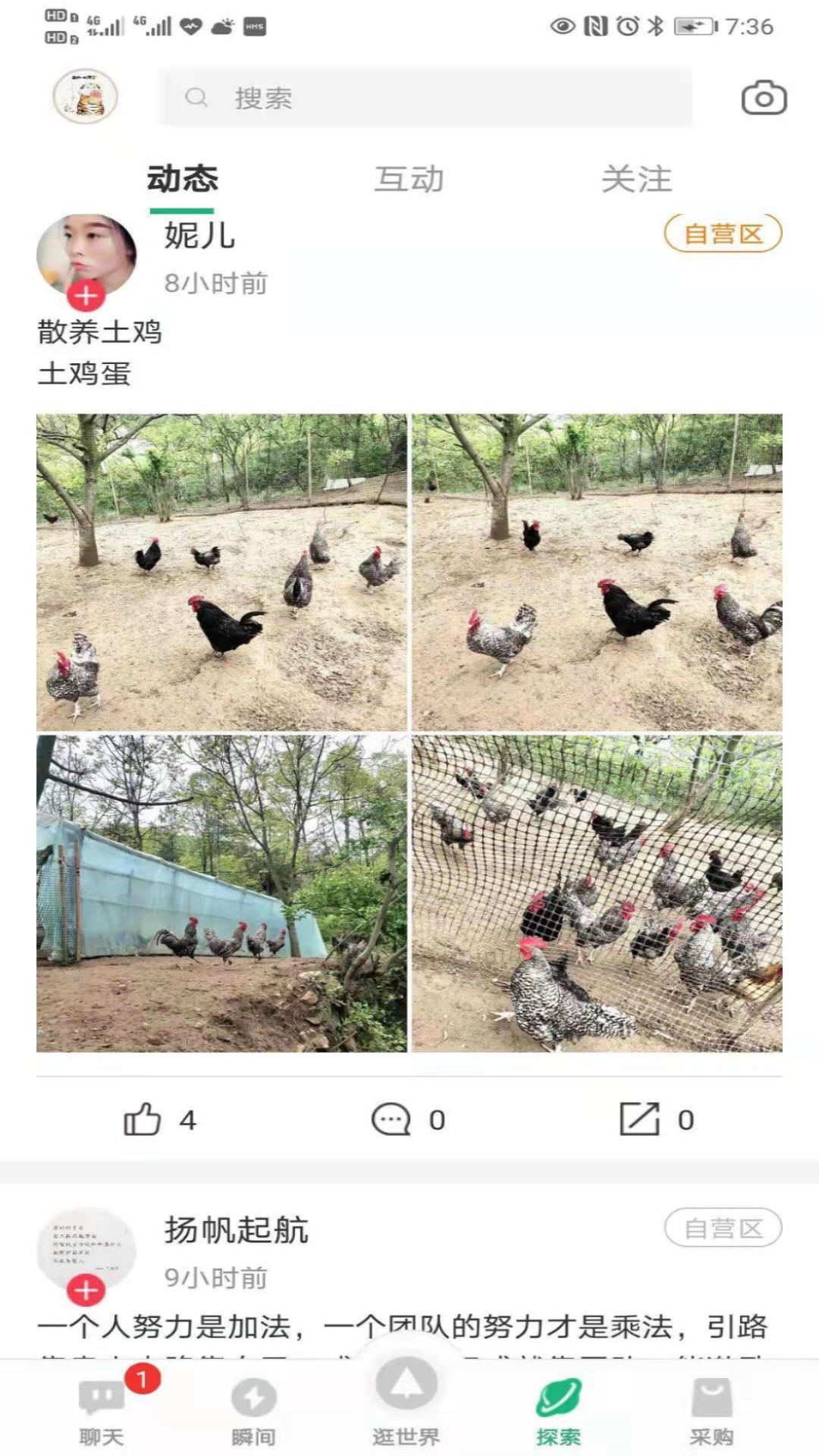Follow 妮儿 with the red plus badge
The image size is (819, 1456).
(86, 296)
